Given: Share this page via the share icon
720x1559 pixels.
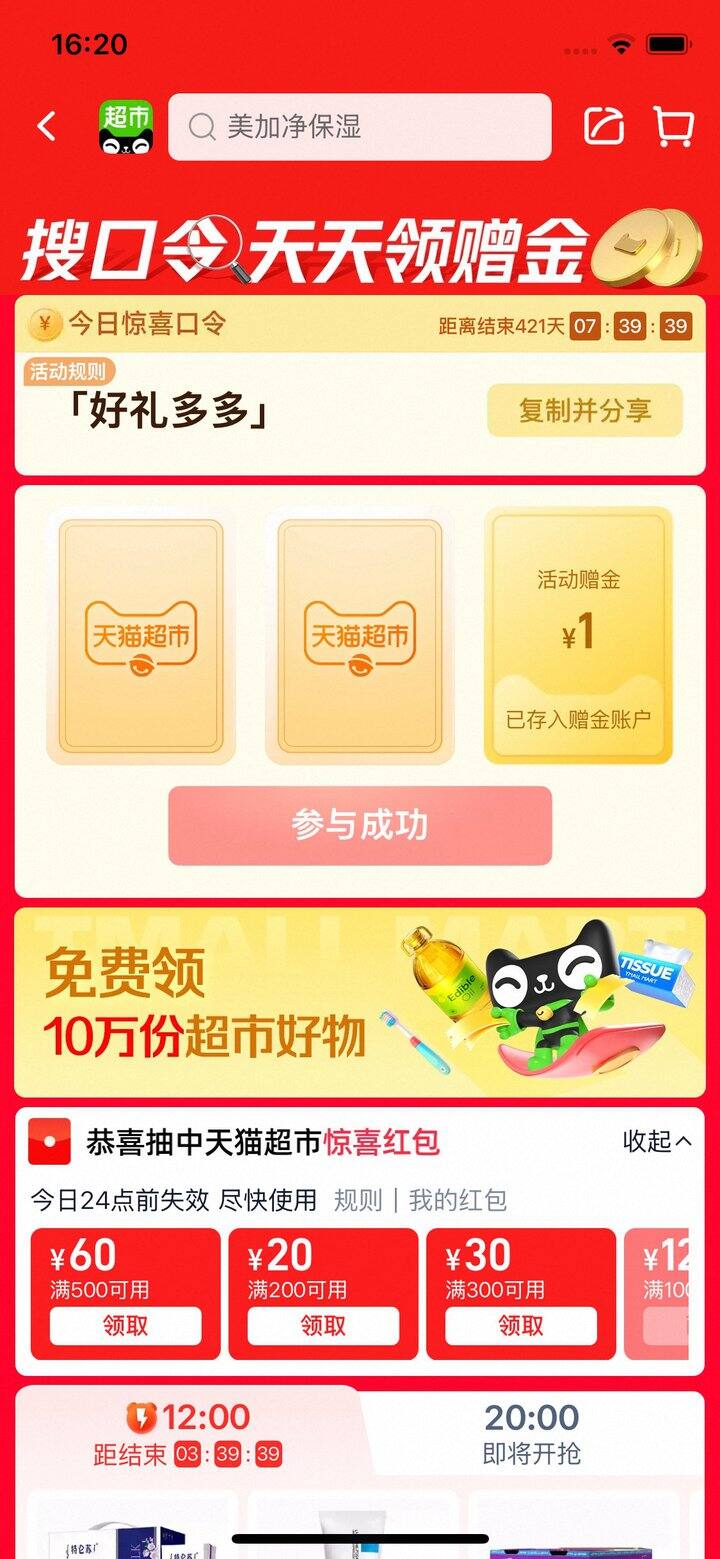Looking at the screenshot, I should (x=604, y=126).
